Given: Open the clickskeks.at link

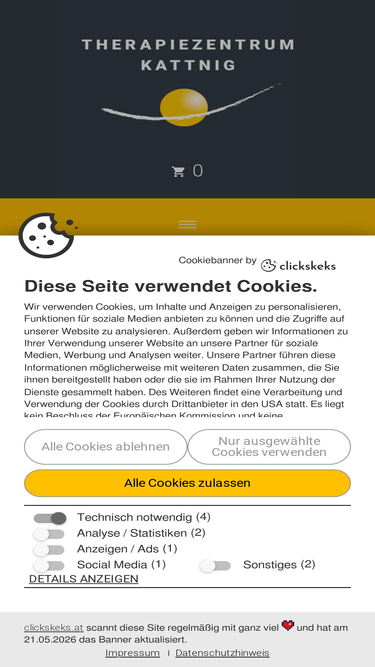Looking at the screenshot, I should pos(54,627).
